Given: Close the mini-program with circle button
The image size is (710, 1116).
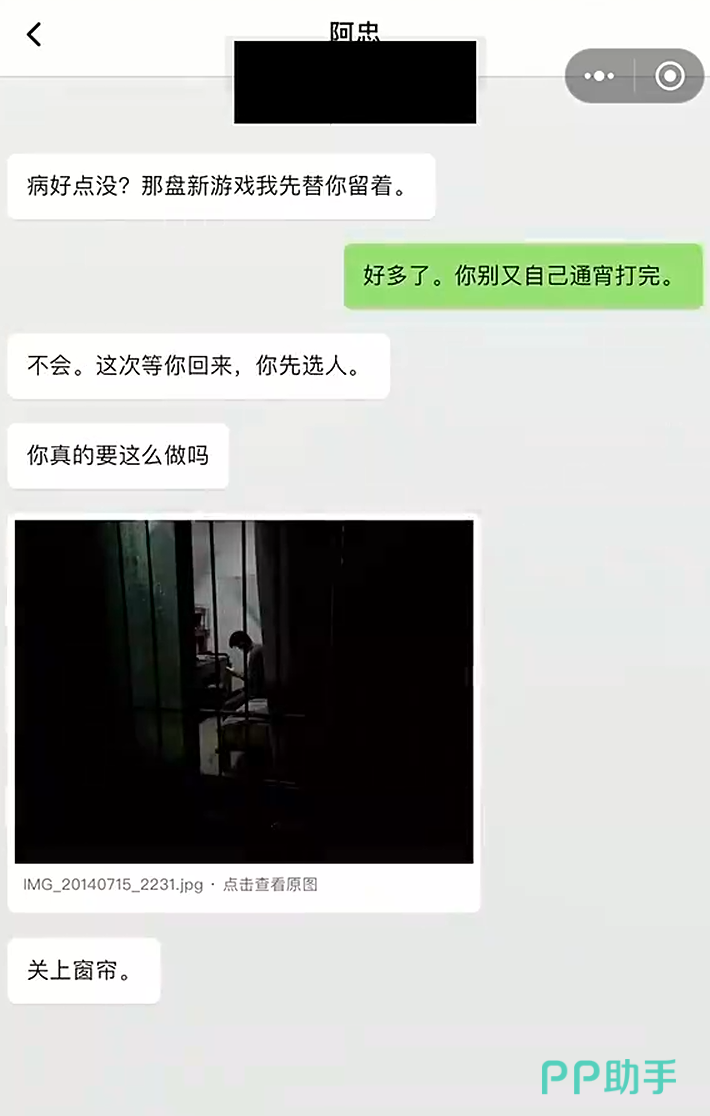Looking at the screenshot, I should [x=669, y=75].
